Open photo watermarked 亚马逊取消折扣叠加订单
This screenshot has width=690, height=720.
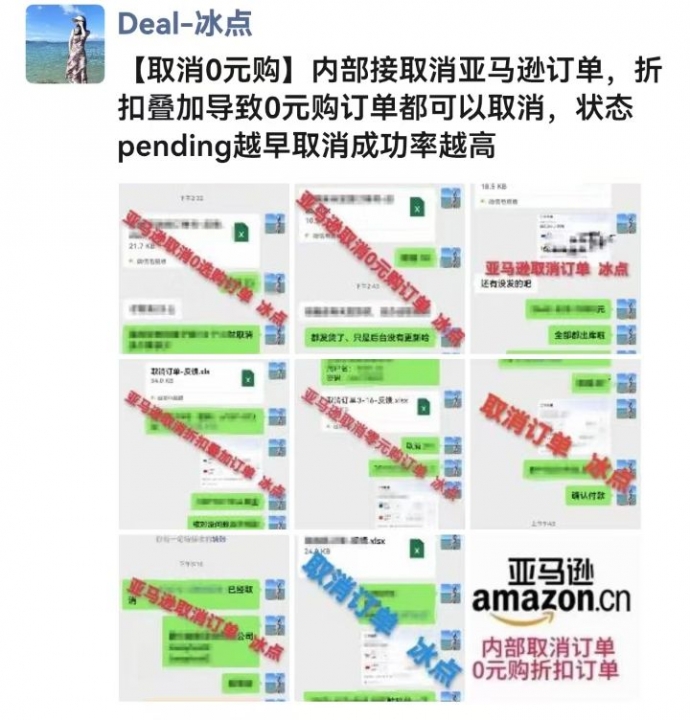coord(203,443)
